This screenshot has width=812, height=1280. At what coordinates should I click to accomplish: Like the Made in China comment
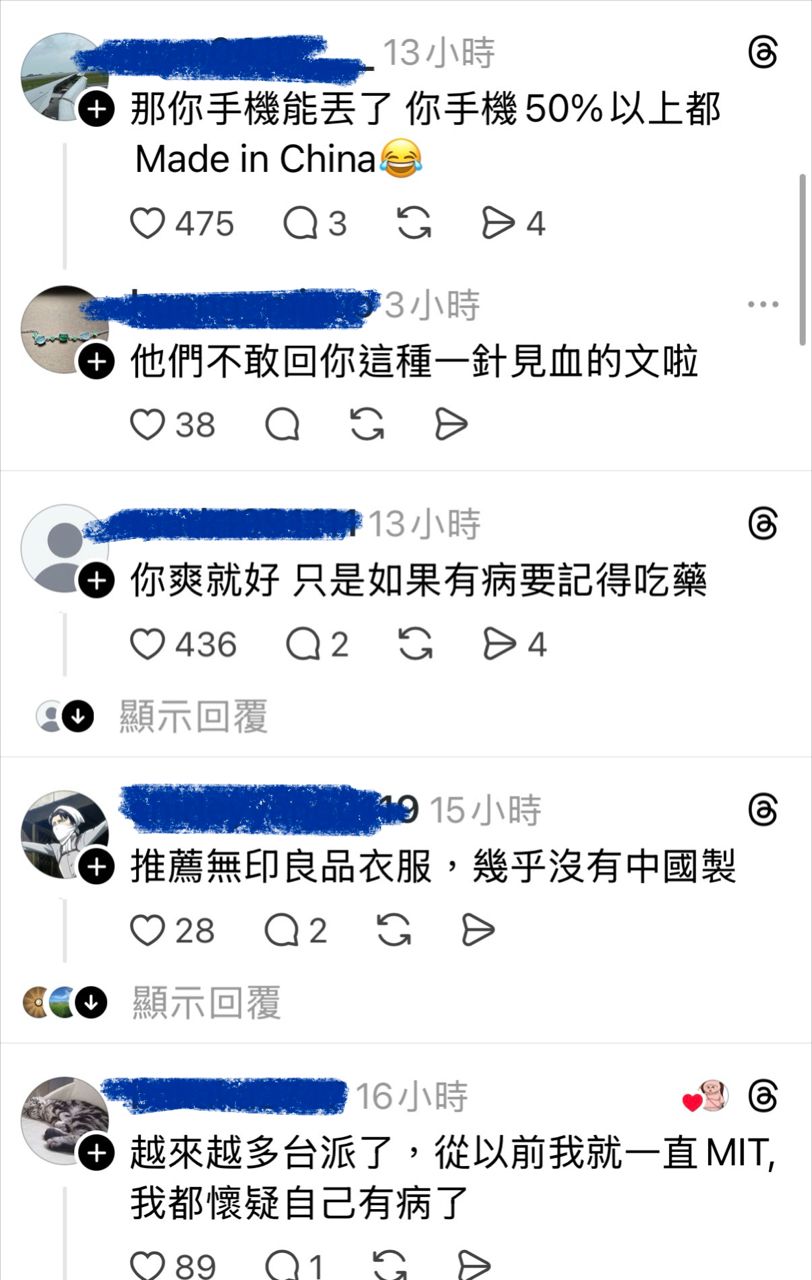click(x=148, y=223)
